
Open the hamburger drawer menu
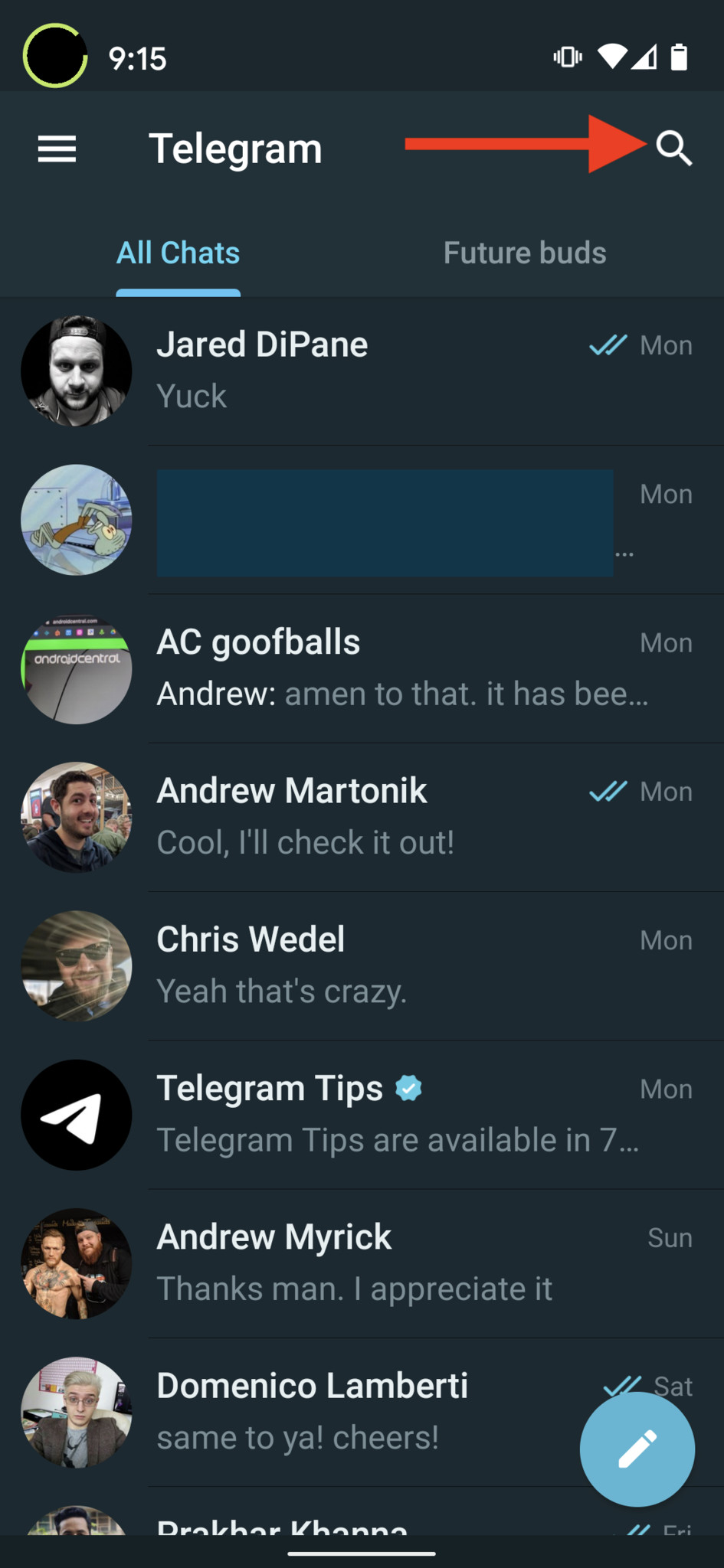pos(57,149)
